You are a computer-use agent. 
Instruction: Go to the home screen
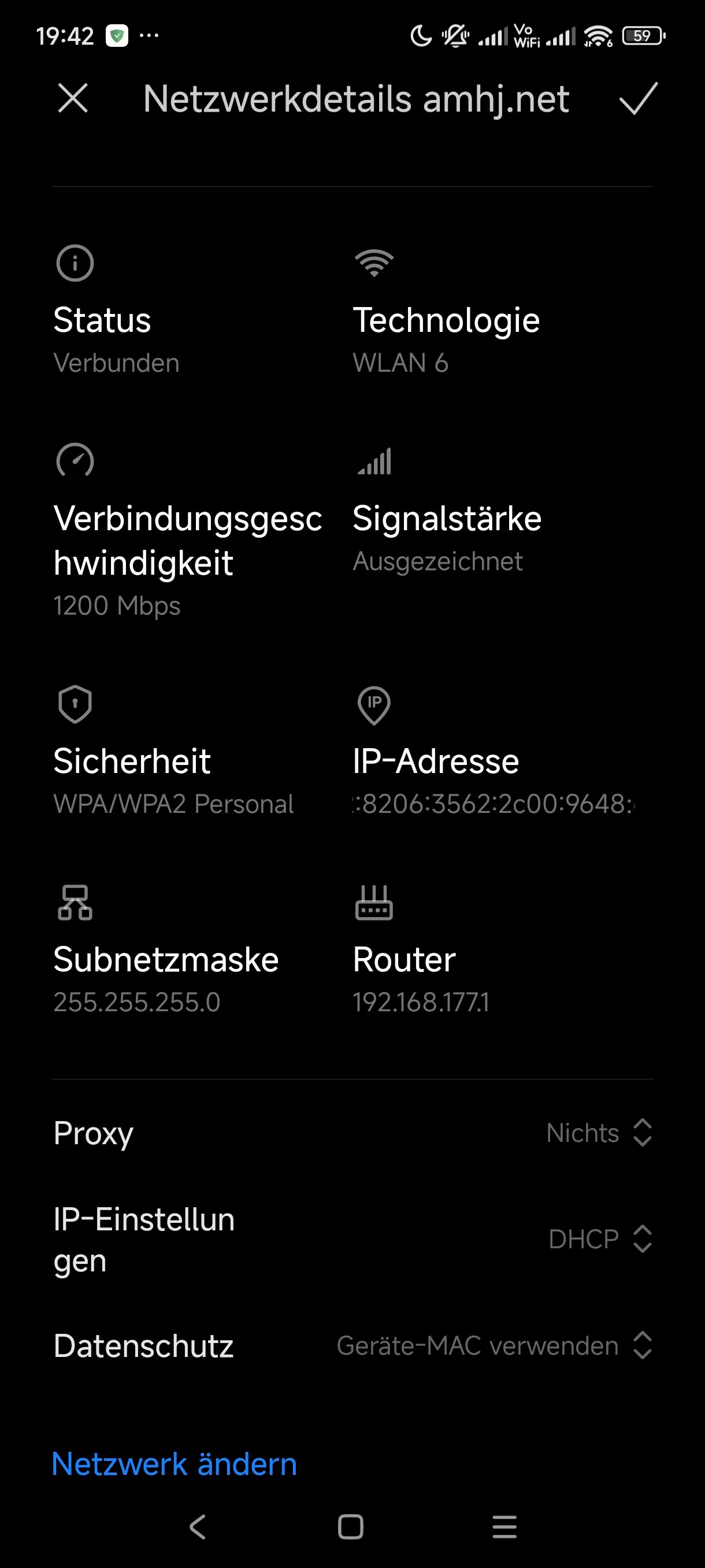[351, 1526]
